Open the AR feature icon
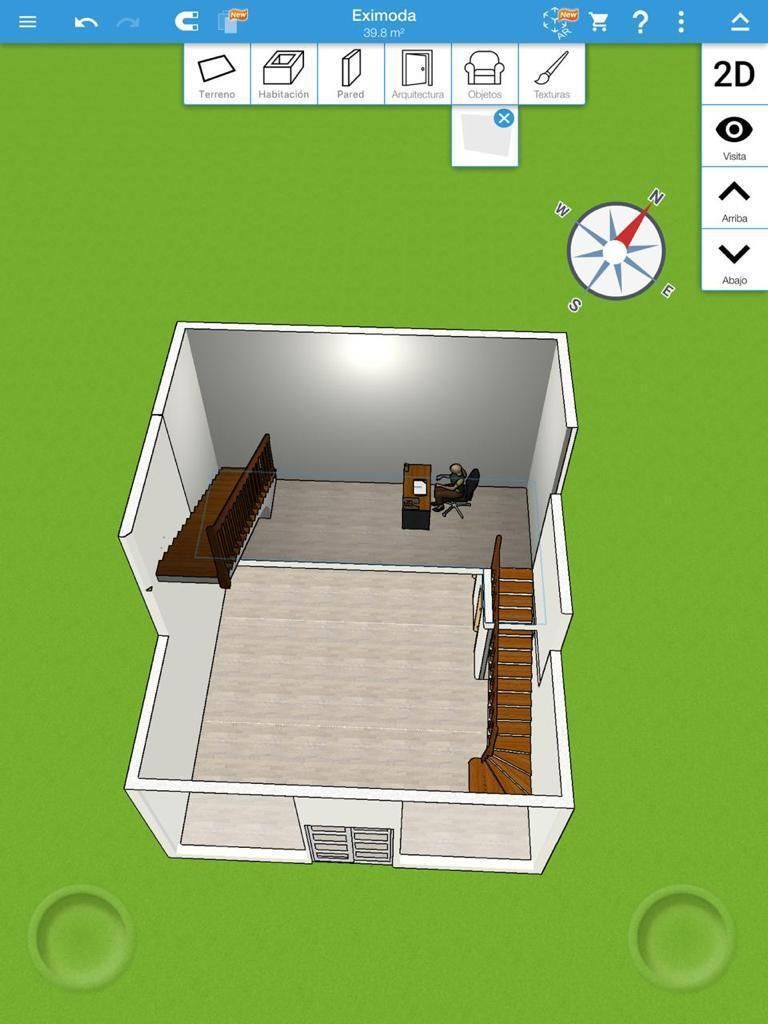768x1024 pixels. (558, 20)
